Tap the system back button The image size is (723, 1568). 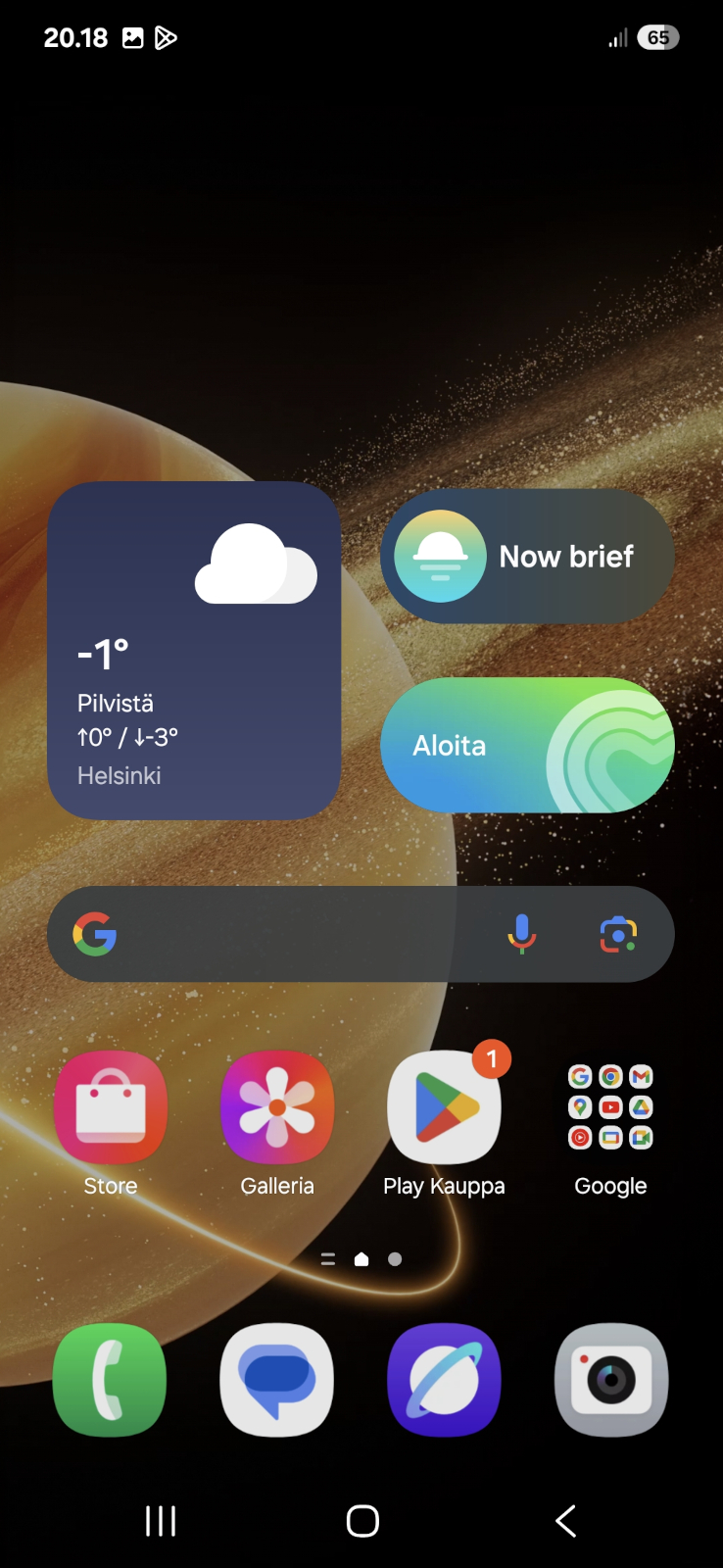click(x=565, y=1521)
